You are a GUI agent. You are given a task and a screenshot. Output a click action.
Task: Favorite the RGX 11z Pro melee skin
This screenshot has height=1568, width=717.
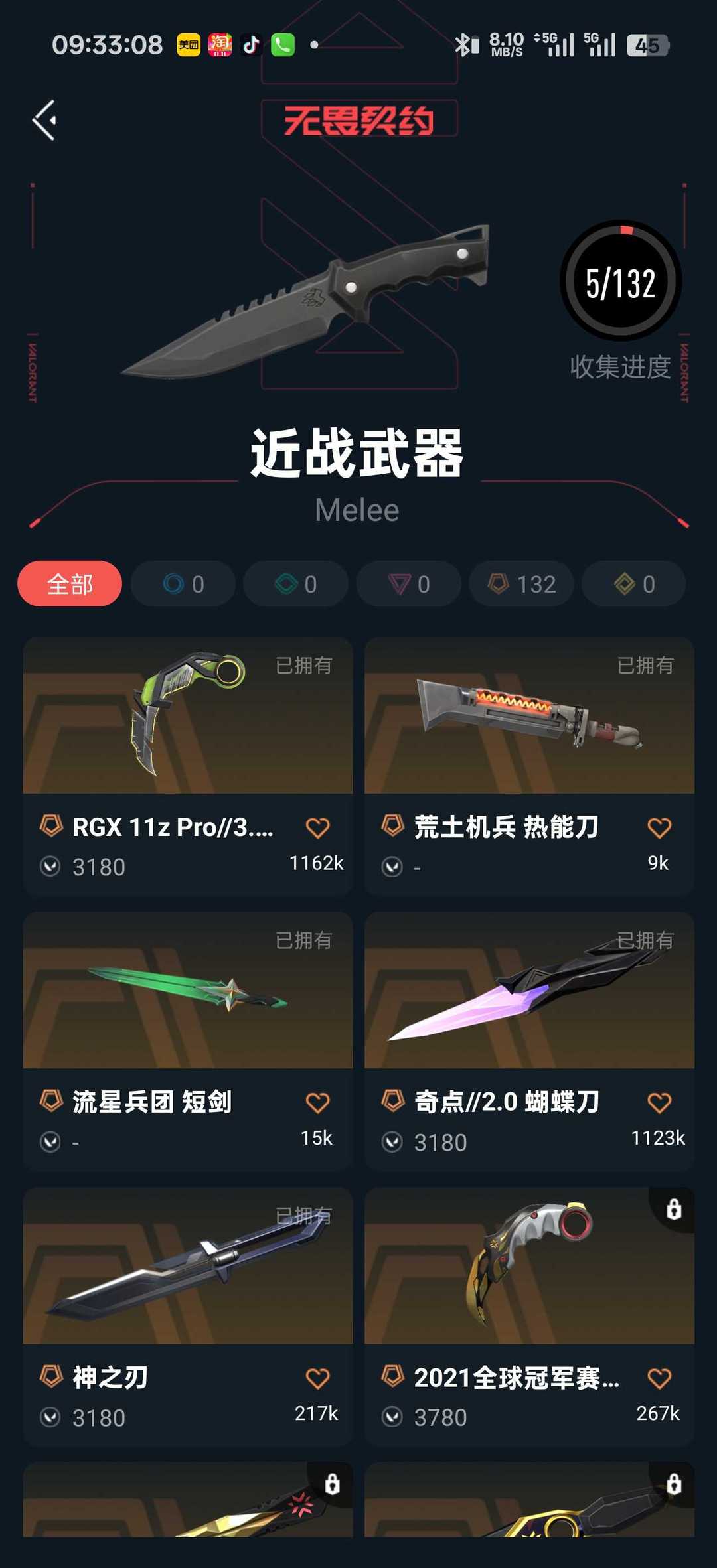click(x=317, y=826)
